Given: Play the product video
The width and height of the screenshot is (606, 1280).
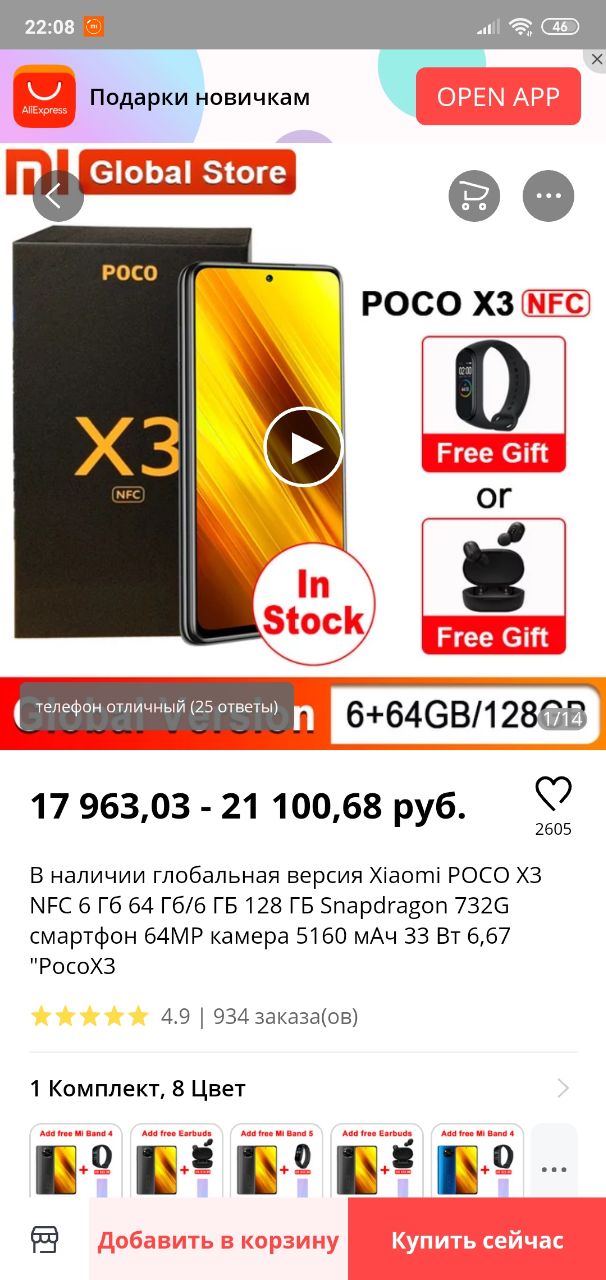Looking at the screenshot, I should point(303,447).
